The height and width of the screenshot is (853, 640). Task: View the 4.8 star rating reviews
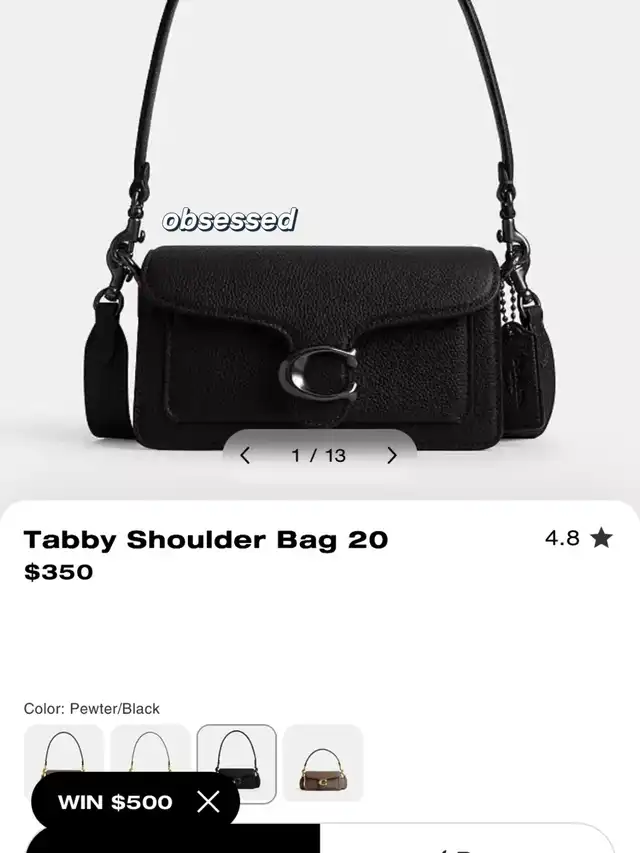coord(578,538)
